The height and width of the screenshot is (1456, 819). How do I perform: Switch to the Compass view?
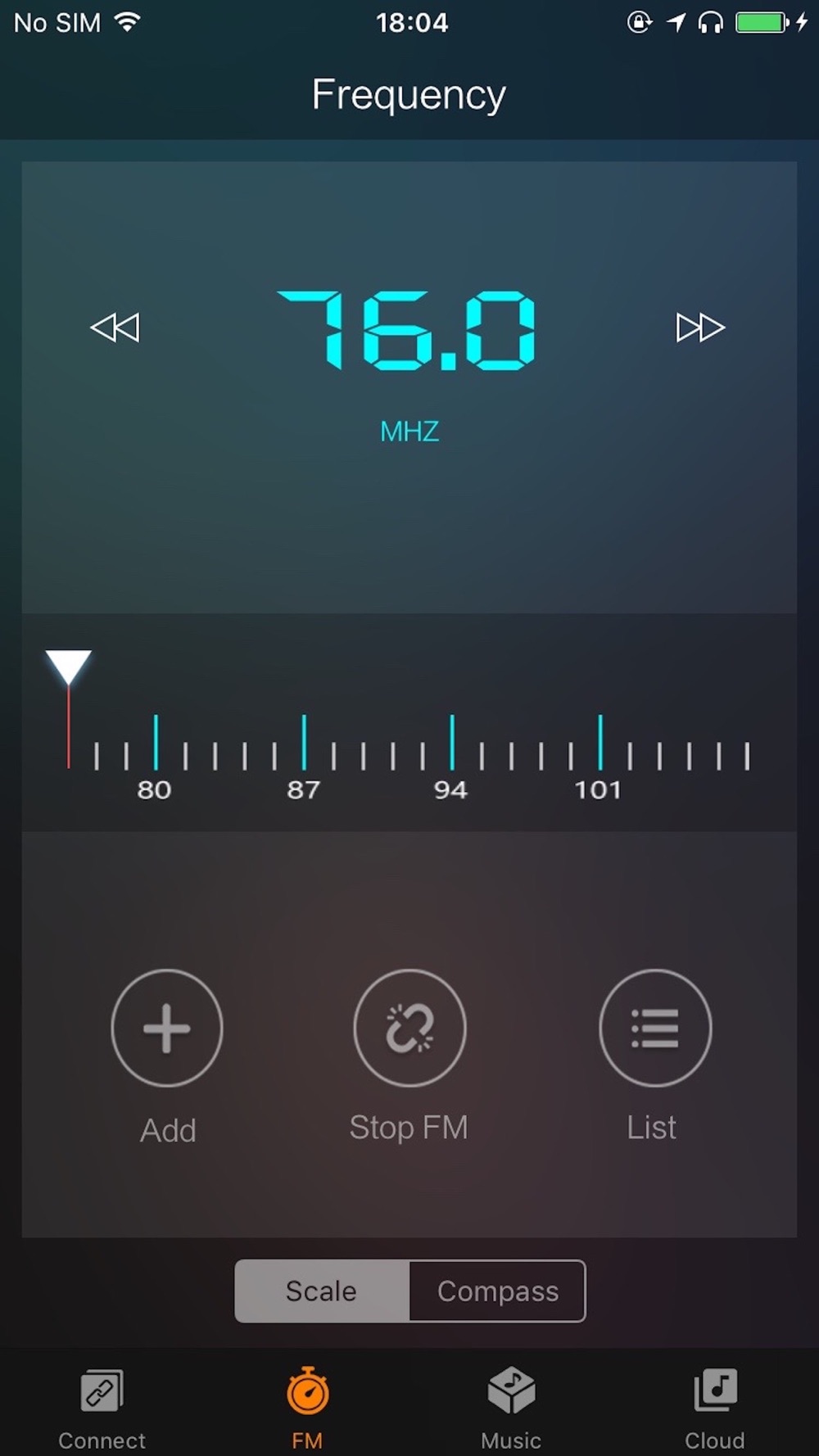[497, 1291]
